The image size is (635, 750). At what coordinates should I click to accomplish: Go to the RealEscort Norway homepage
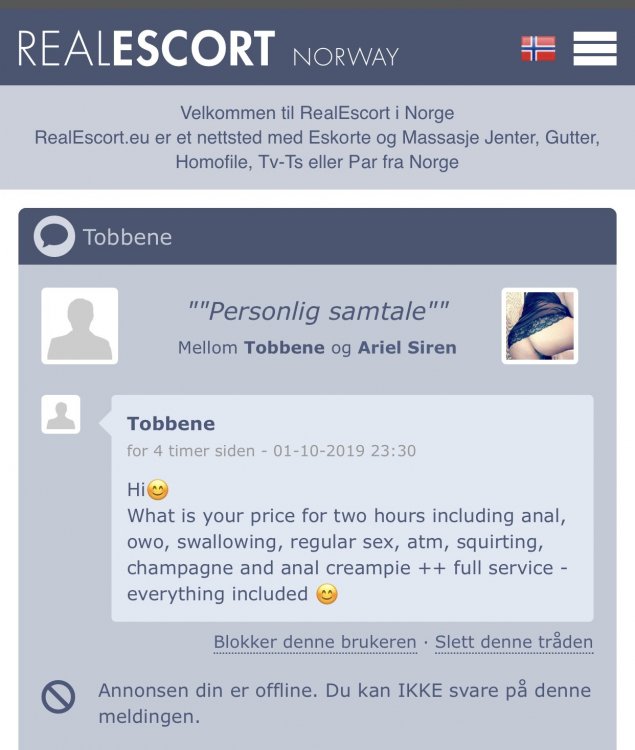click(208, 48)
